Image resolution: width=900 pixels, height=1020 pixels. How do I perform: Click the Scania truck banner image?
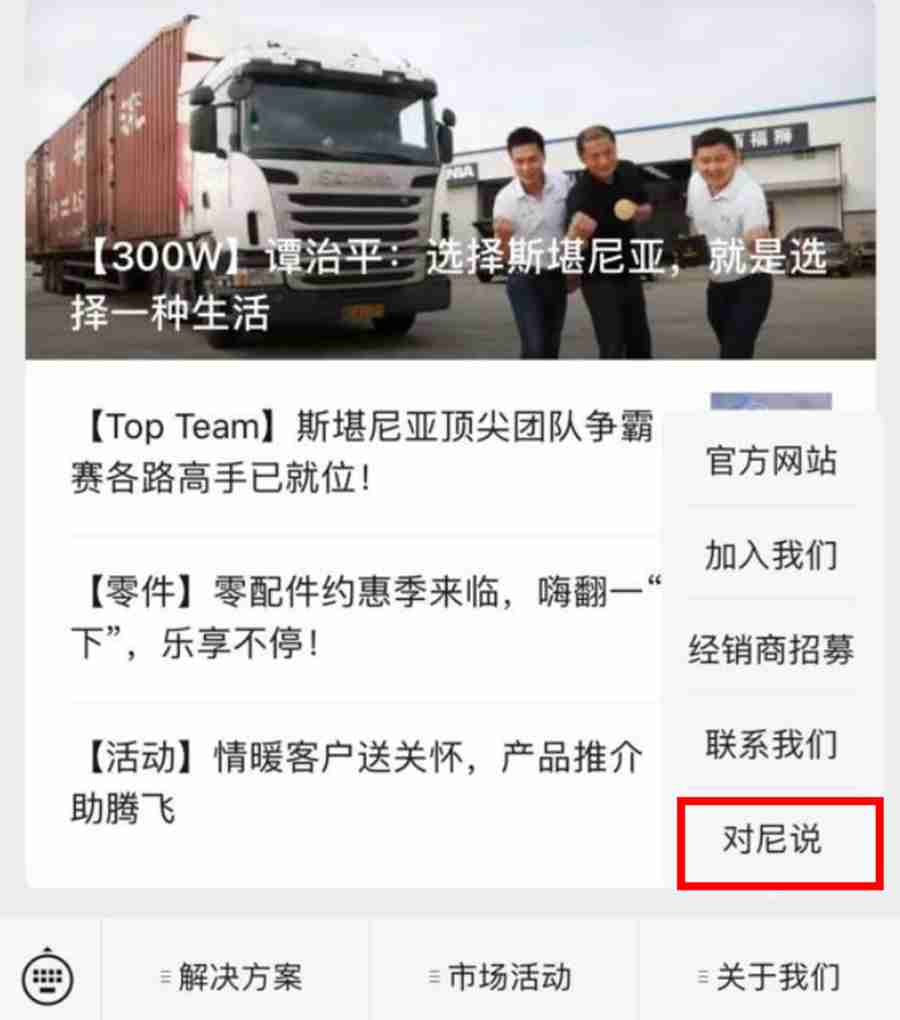(x=300, y=150)
